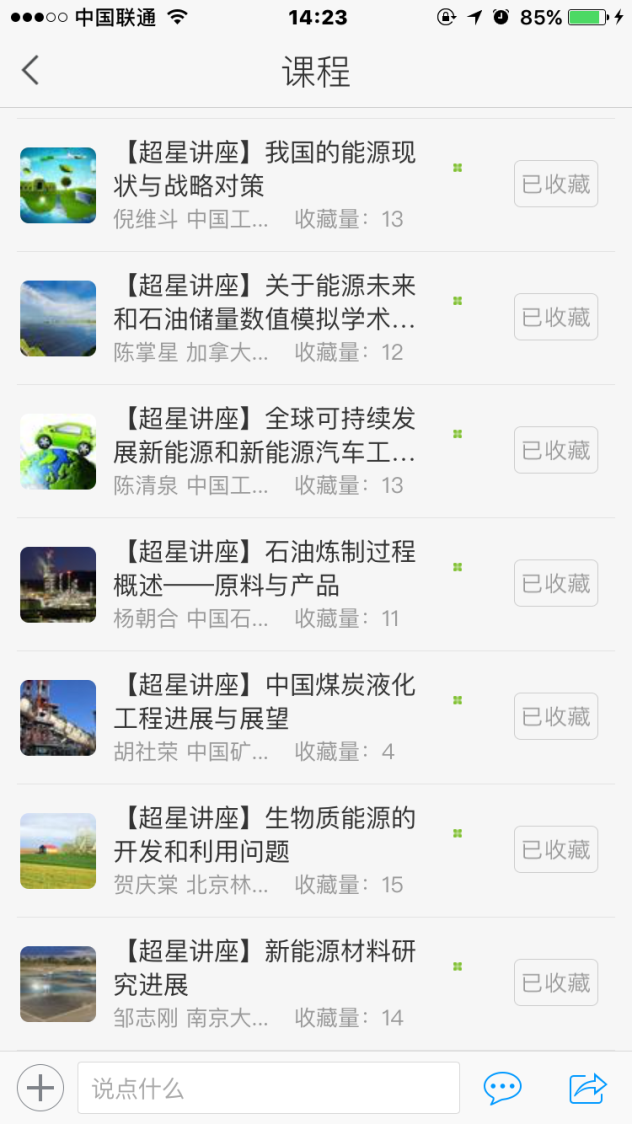The width and height of the screenshot is (632, 1124).
Task: Tap 已收藏 for 我国的能源现状与战略对策
Action: [556, 184]
